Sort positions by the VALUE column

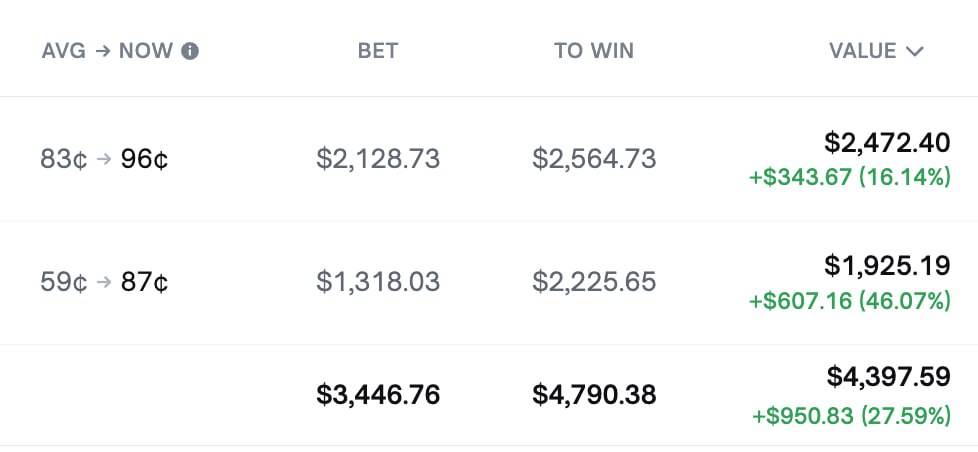[875, 51]
